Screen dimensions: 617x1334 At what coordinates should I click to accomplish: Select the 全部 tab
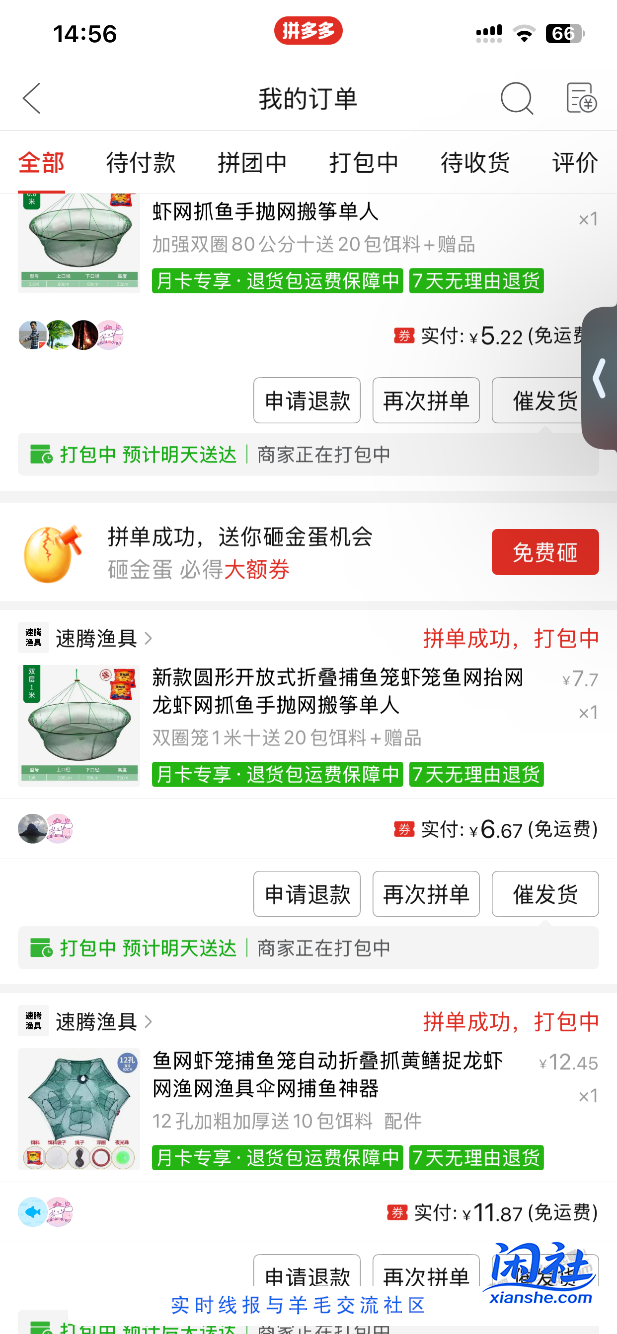41,163
